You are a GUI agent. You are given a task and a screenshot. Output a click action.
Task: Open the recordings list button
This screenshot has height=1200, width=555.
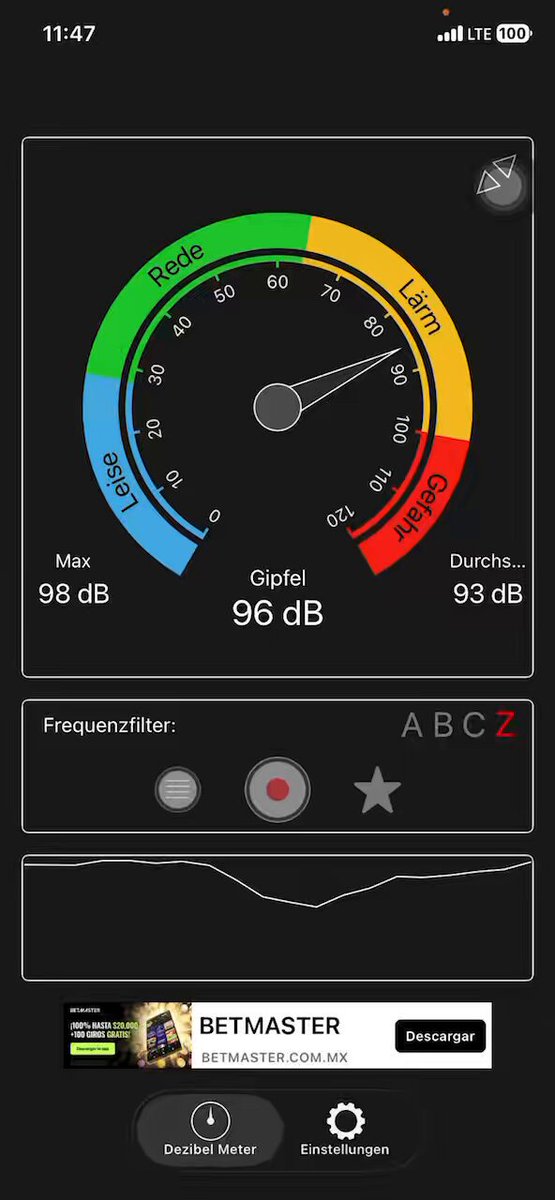click(178, 791)
